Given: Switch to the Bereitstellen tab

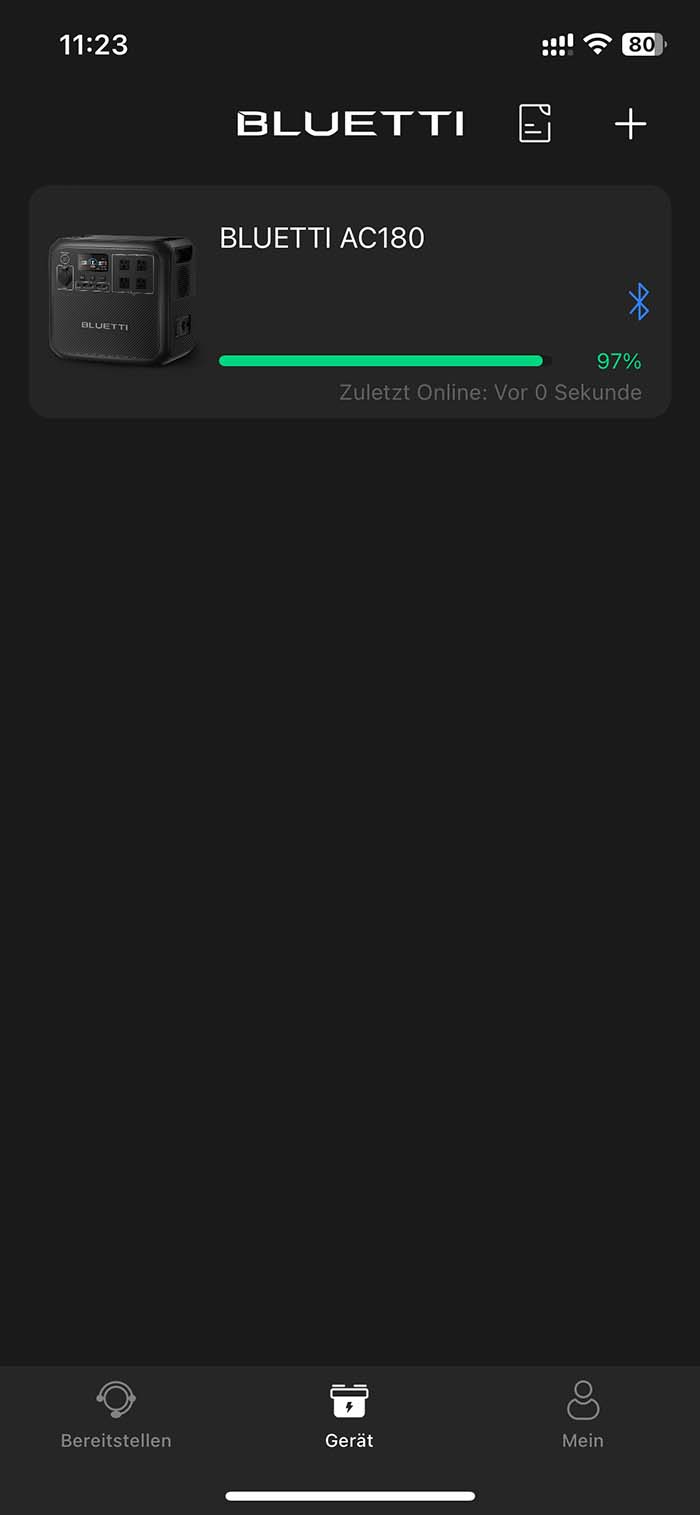Looking at the screenshot, I should (116, 1414).
